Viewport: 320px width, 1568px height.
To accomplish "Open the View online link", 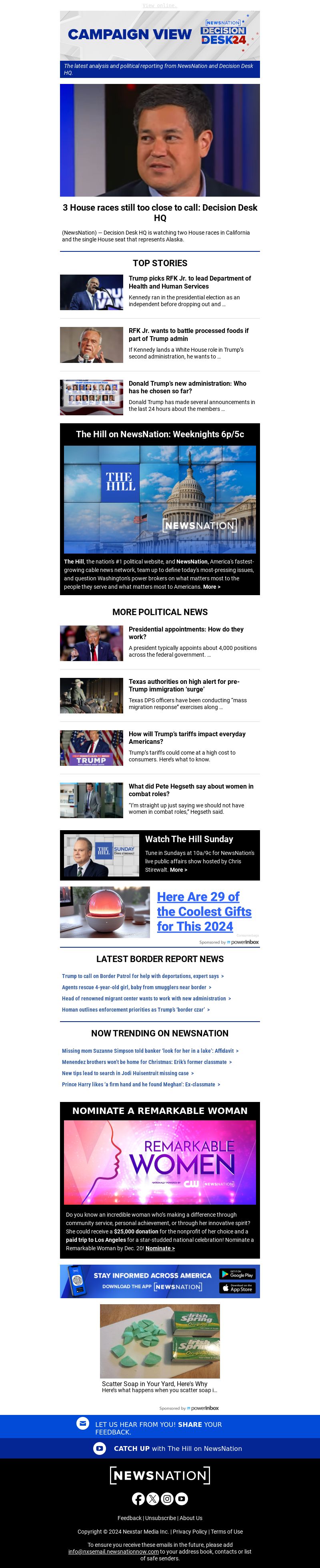I will tap(160, 5).
